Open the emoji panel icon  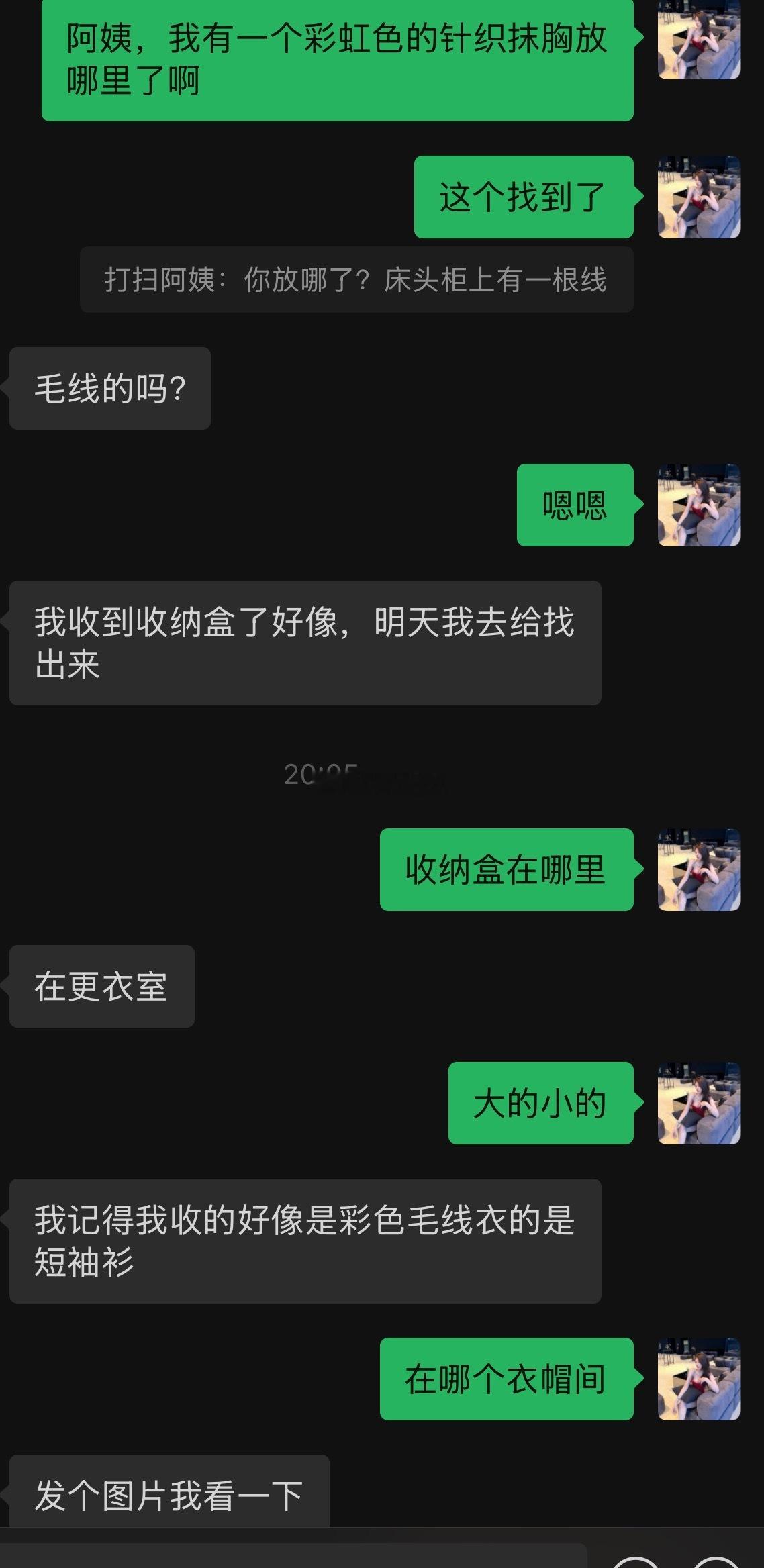pyautogui.click(x=634, y=1565)
